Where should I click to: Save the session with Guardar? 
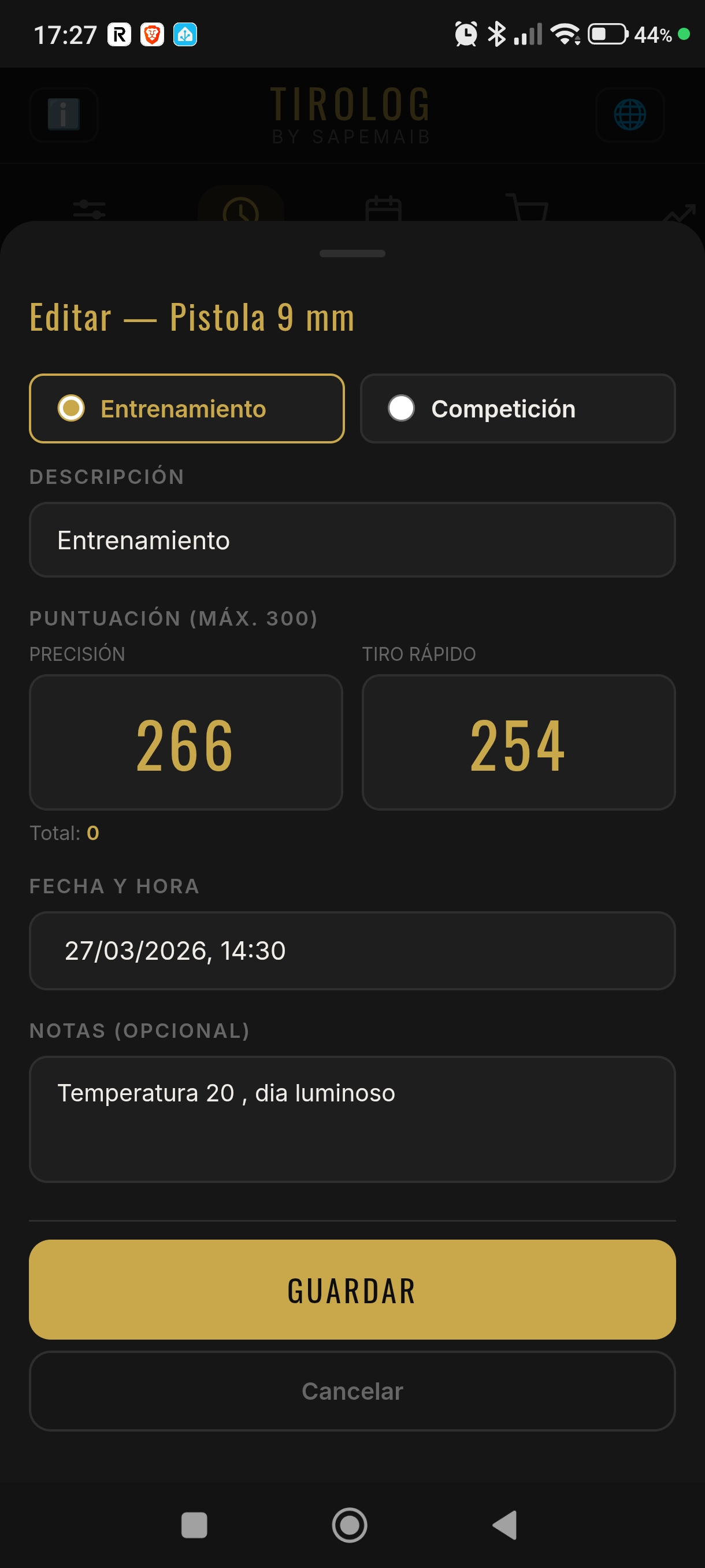pyautogui.click(x=352, y=1289)
